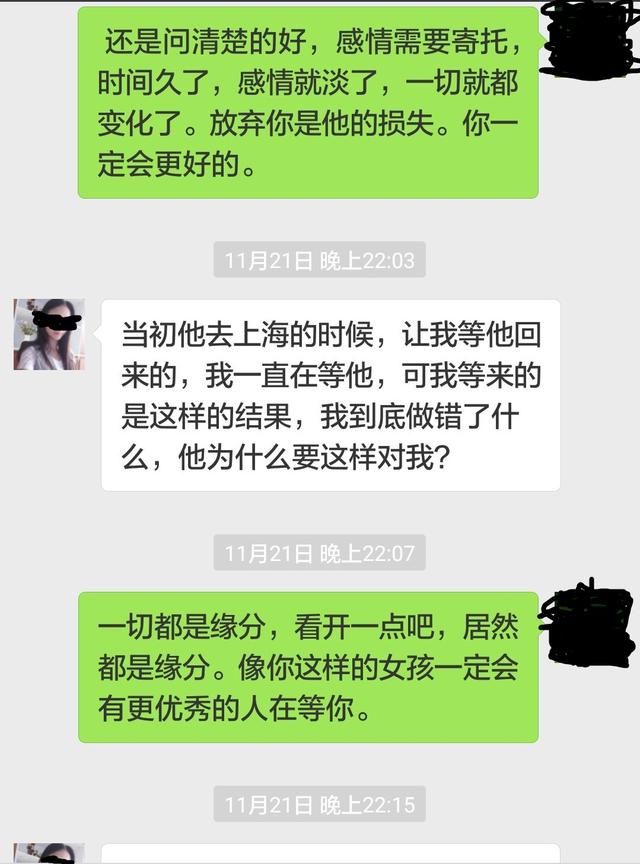640x864 pixels.
Task: Open sender avatar next to 一切都是缘分 message
Action: click(586, 623)
